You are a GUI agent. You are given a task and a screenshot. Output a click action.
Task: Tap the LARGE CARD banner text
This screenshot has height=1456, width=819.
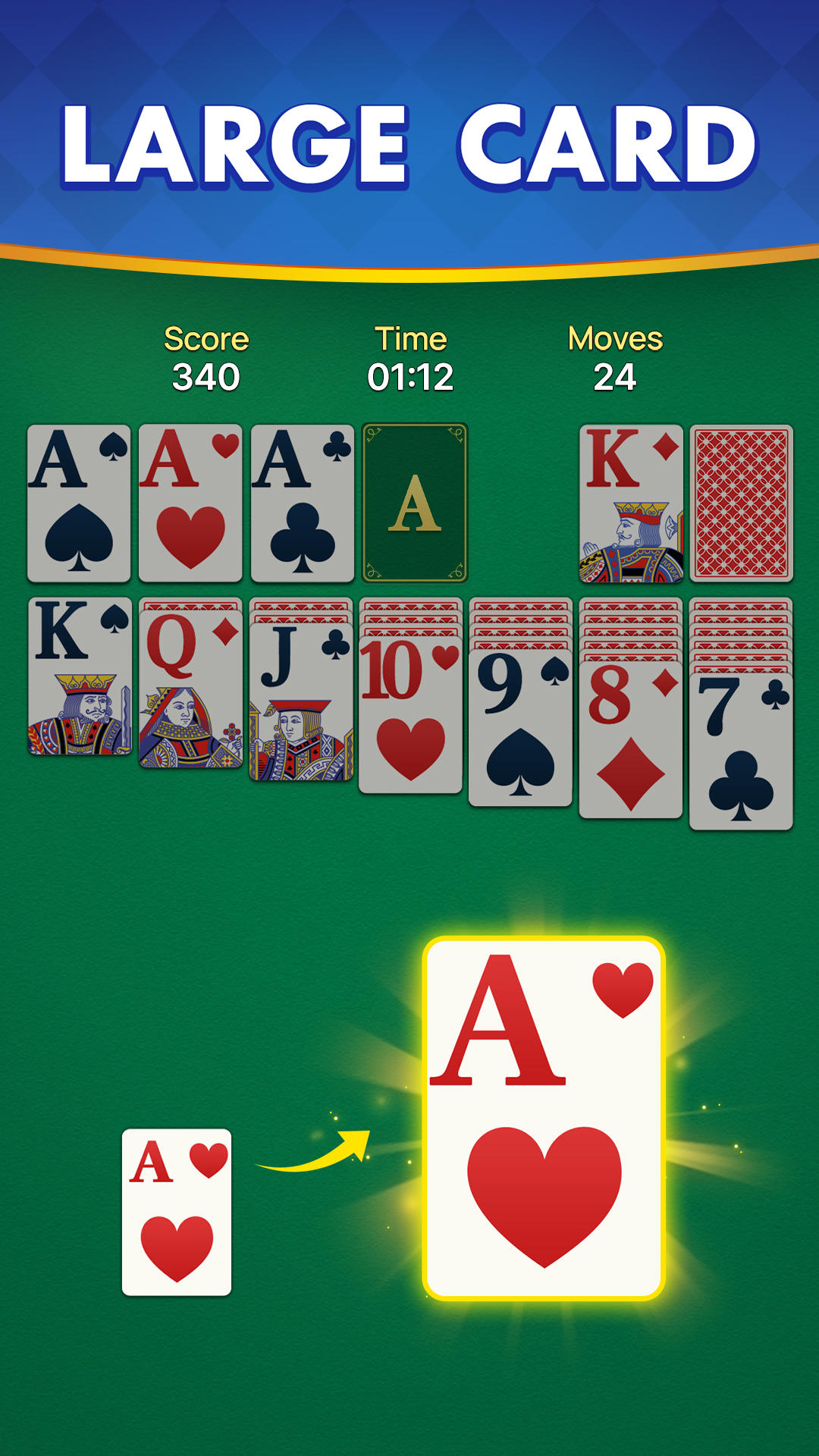[409, 140]
